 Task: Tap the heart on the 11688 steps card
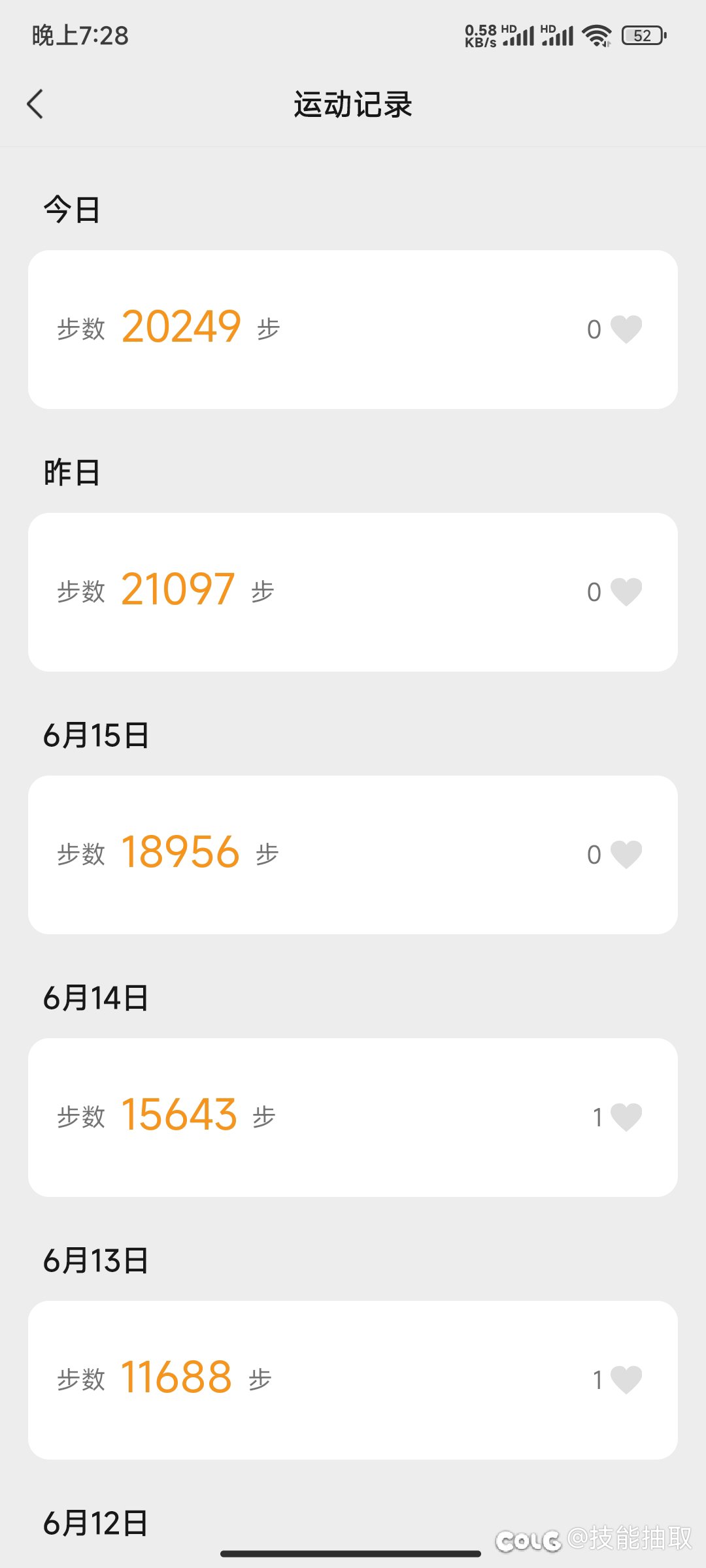(626, 1380)
